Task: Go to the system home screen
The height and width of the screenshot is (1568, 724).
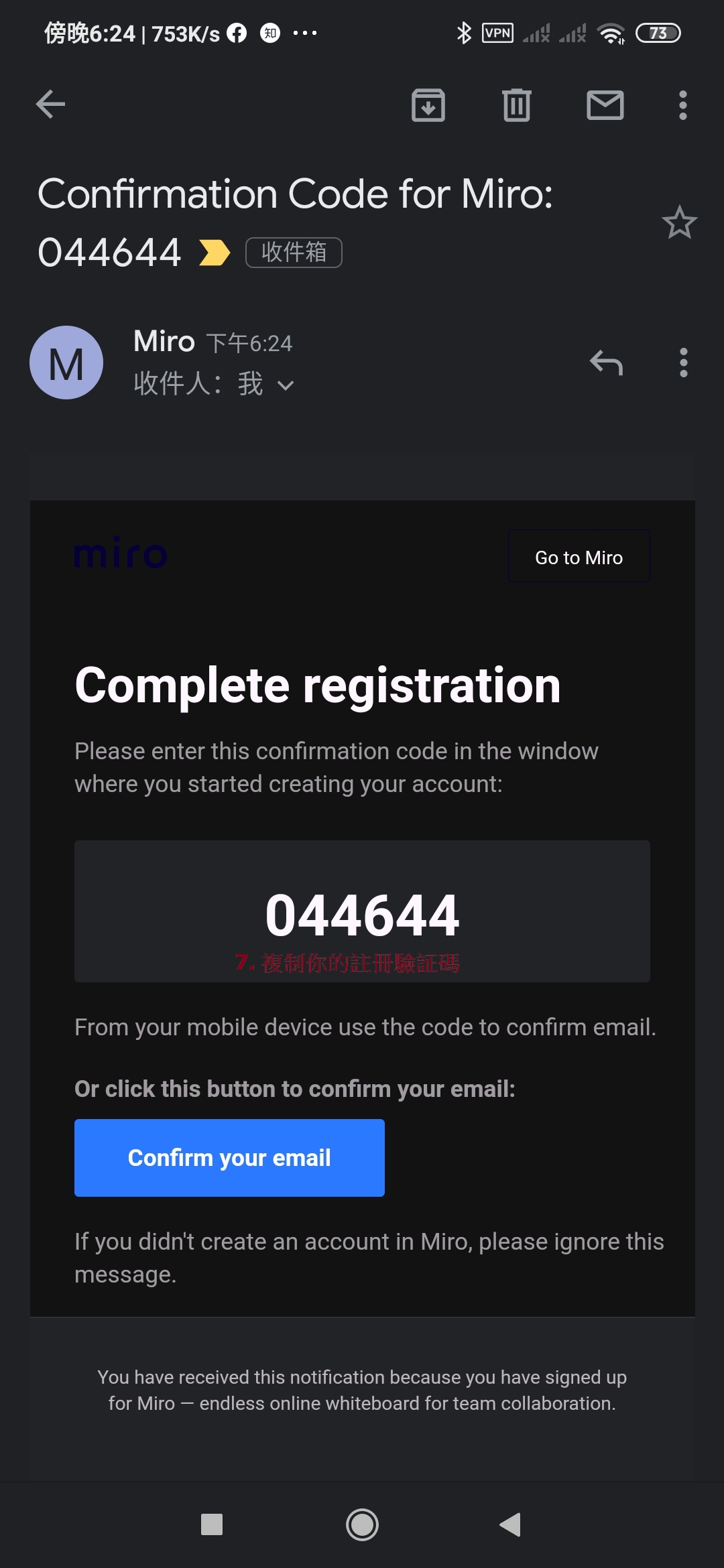Action: coord(362,1524)
